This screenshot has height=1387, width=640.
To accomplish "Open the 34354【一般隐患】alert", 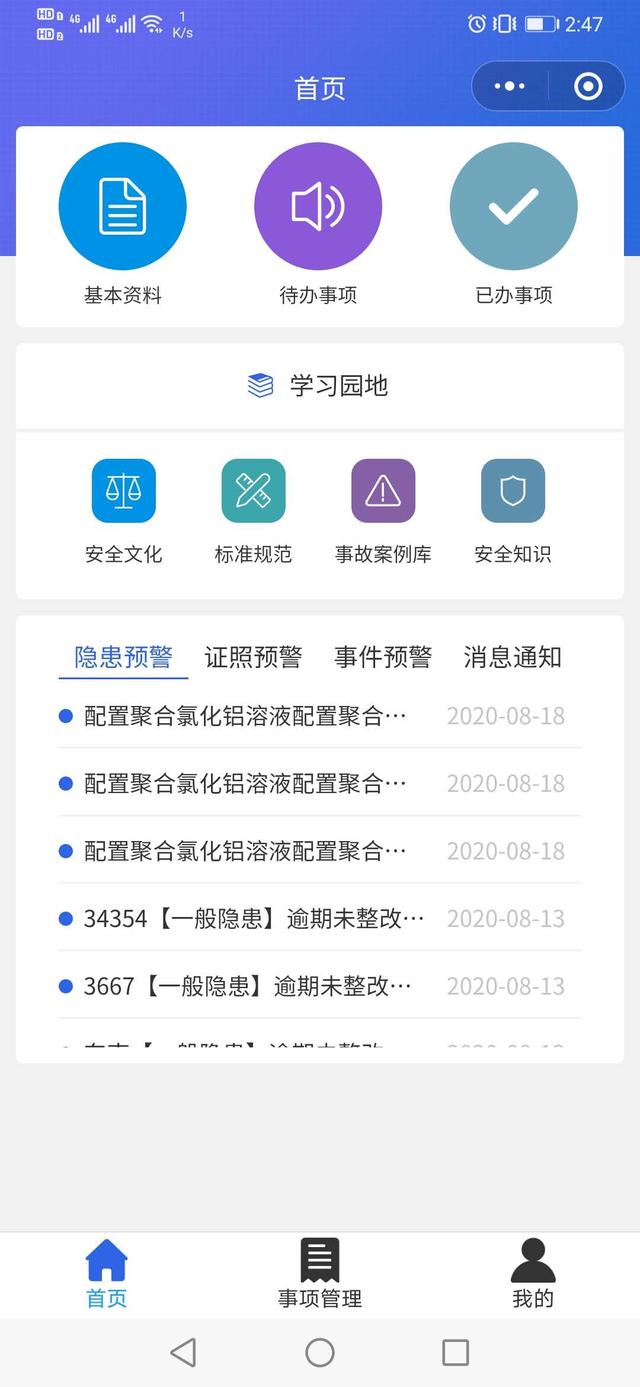I will 319,918.
